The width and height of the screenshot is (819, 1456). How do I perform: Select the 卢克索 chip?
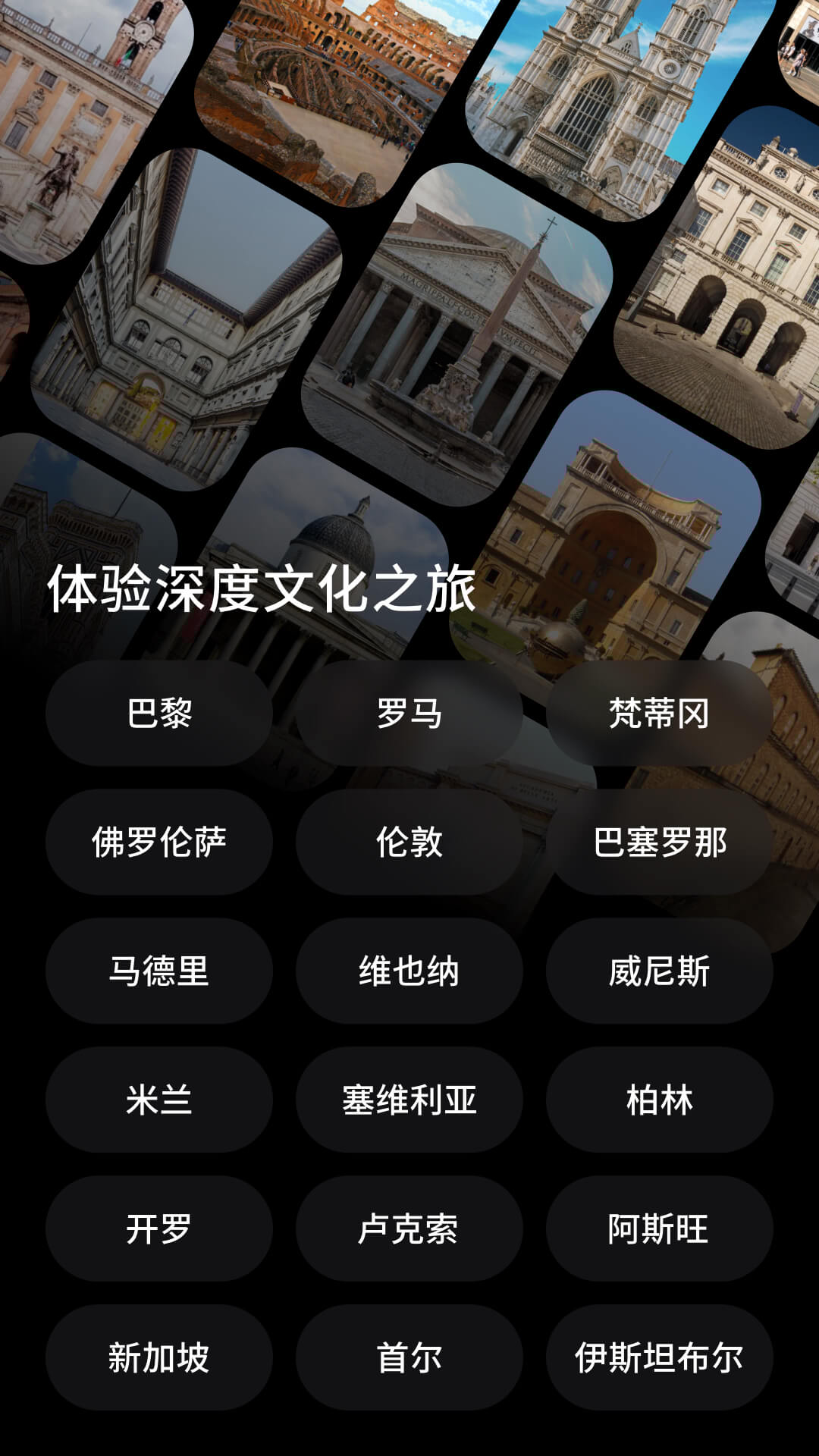[409, 1228]
